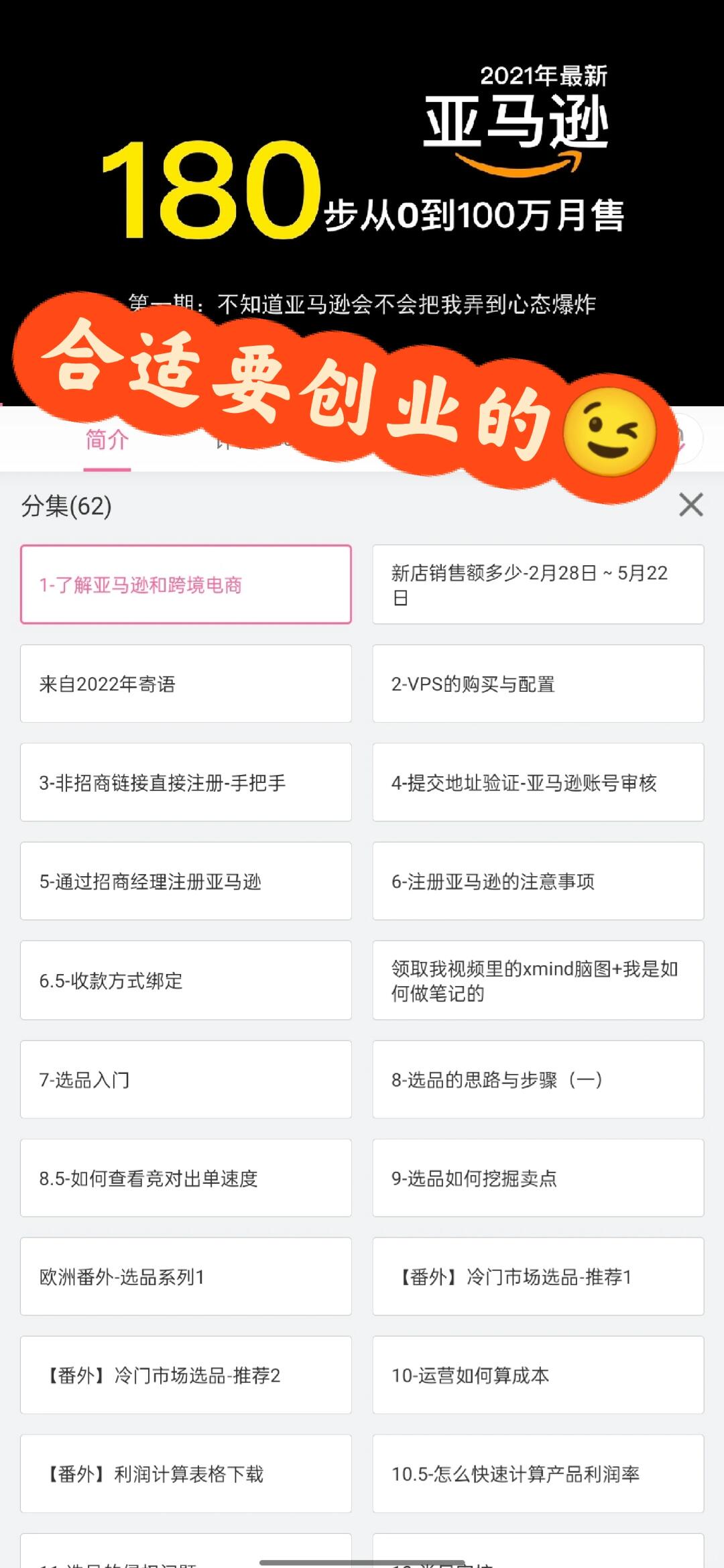
Task: Select episode 1-了解亚马逊和跨境电商
Action: [x=186, y=585]
